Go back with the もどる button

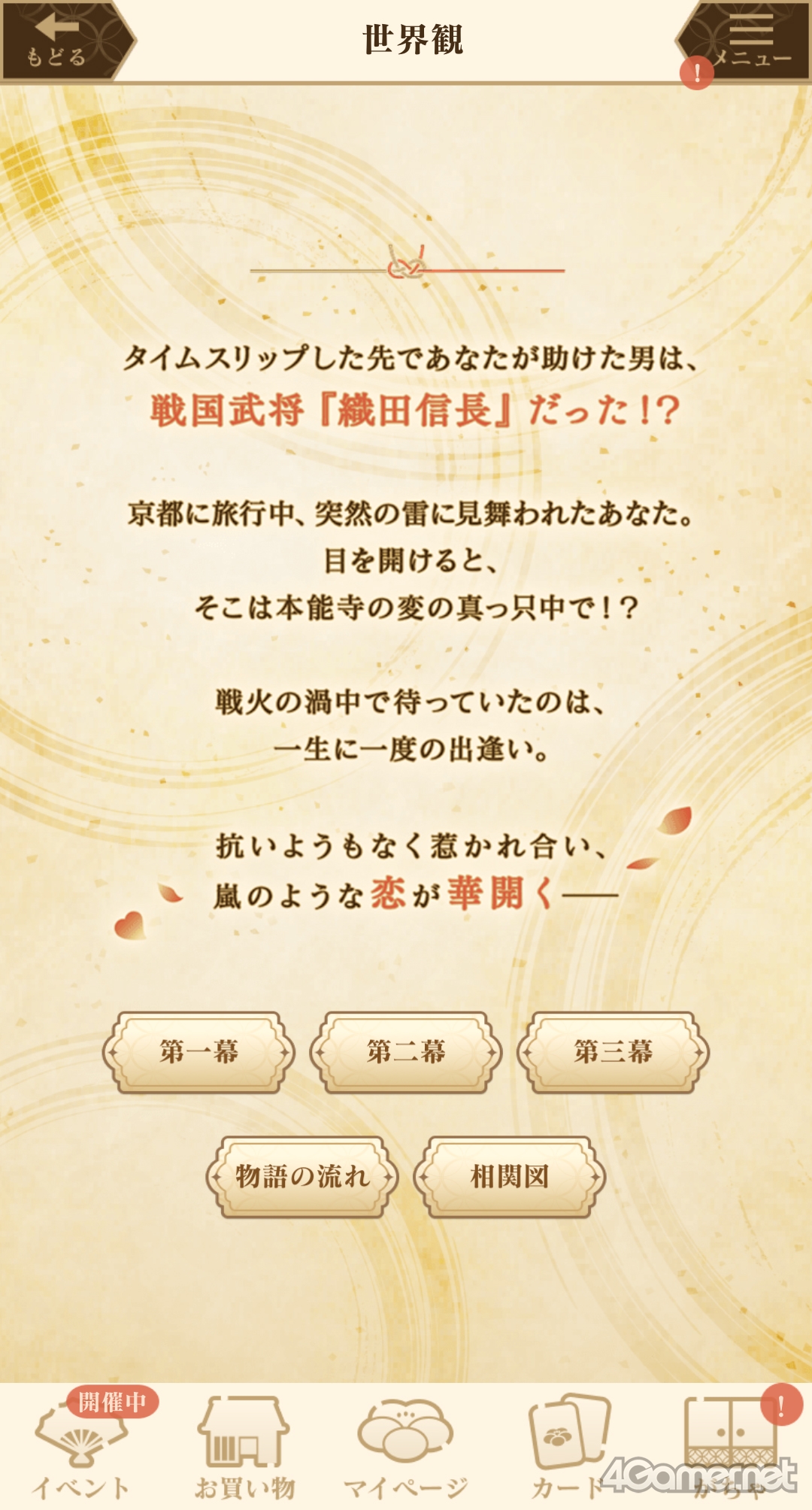[x=60, y=41]
